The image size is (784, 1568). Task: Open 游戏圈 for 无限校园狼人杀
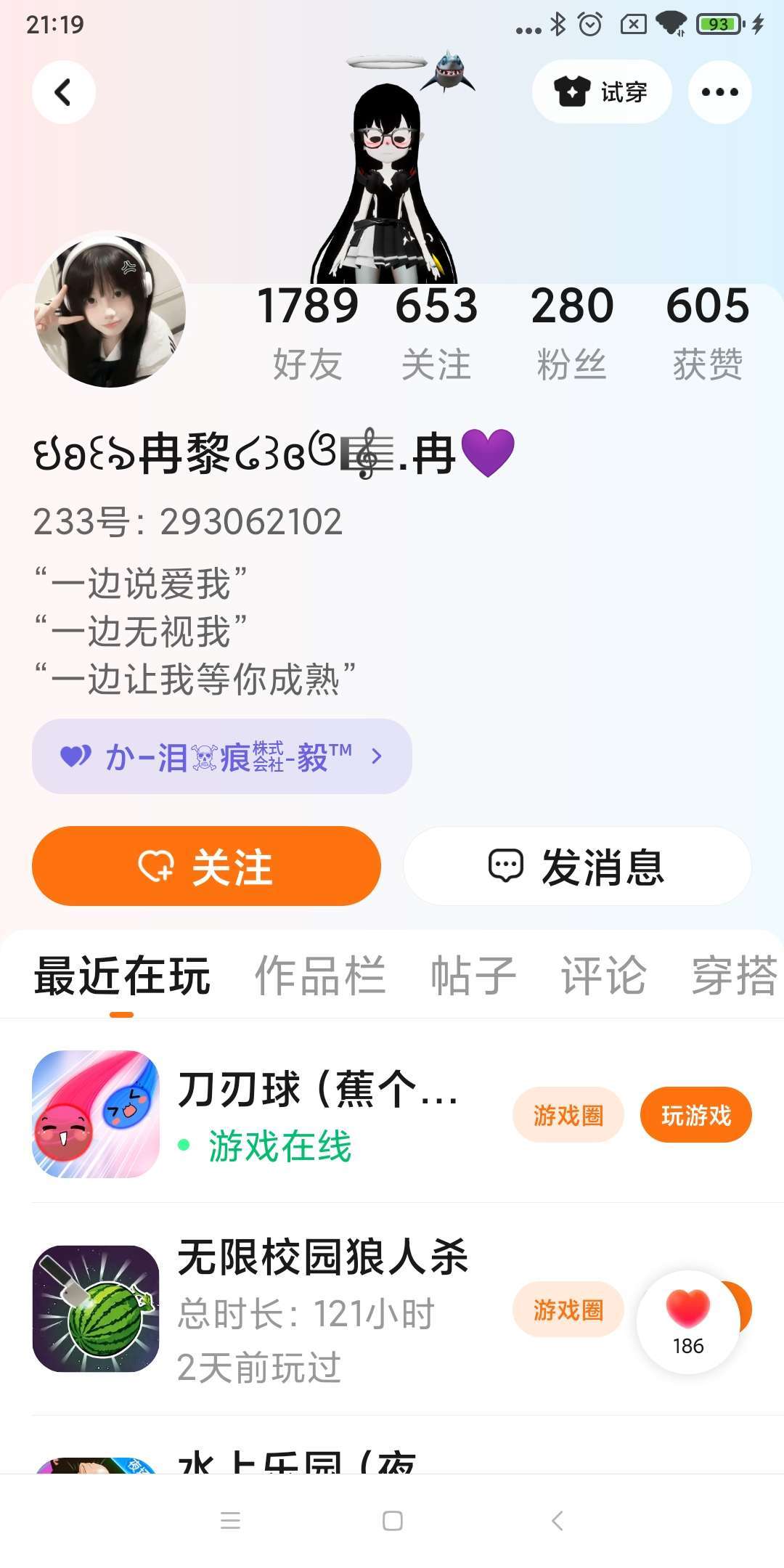568,1310
